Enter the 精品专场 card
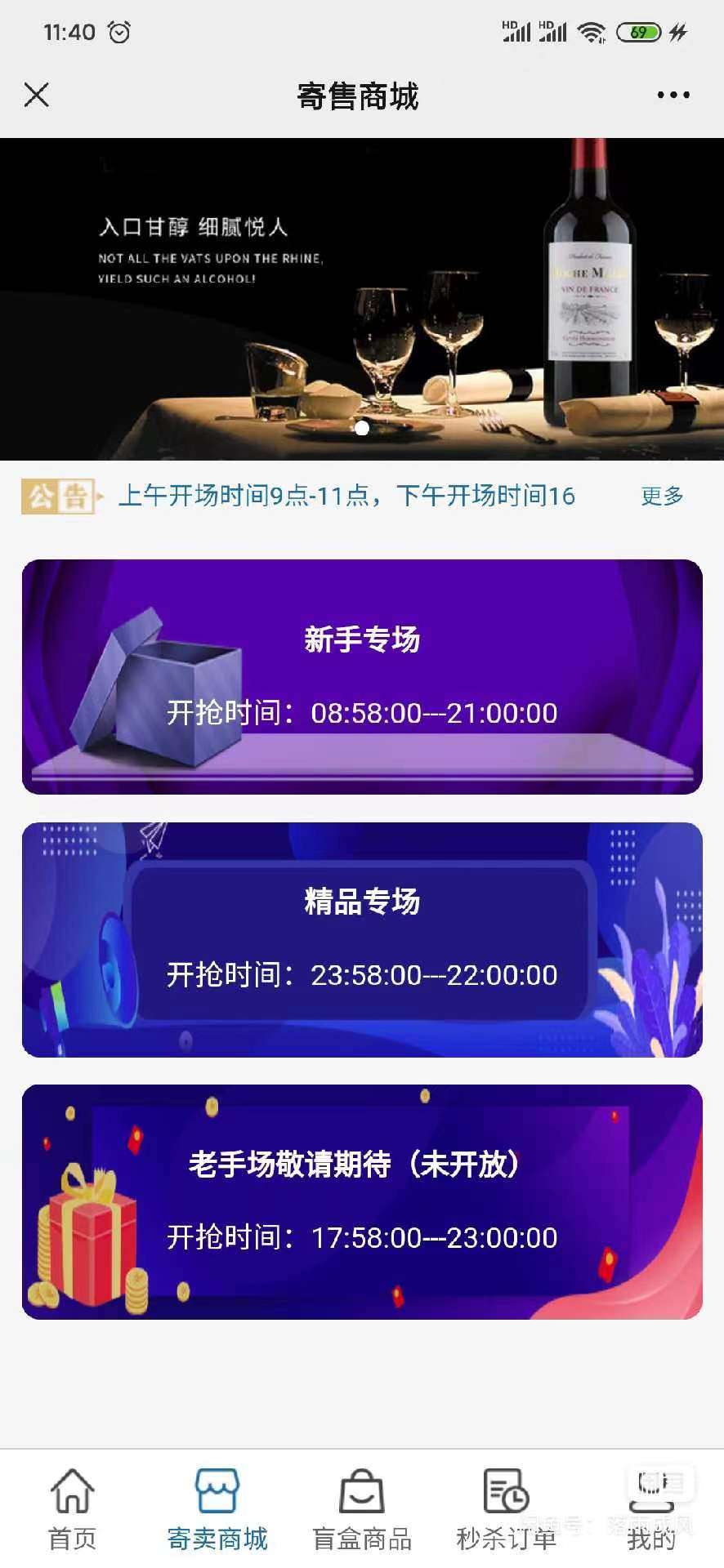This screenshot has width=724, height=1568. tap(362, 939)
